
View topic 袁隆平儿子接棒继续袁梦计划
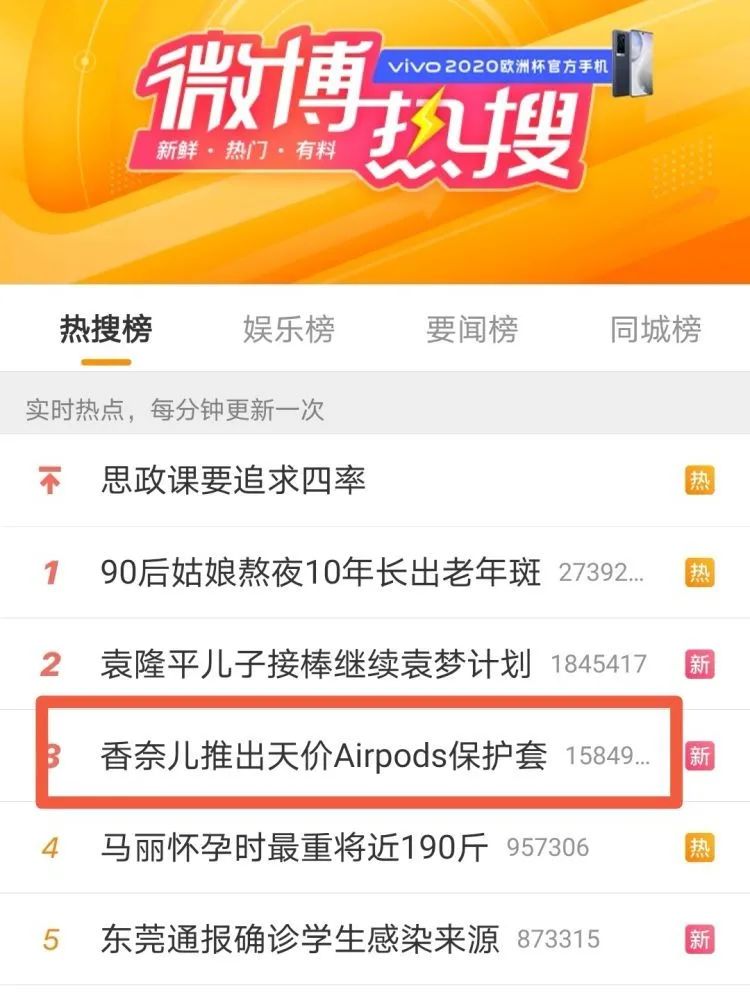[315, 664]
